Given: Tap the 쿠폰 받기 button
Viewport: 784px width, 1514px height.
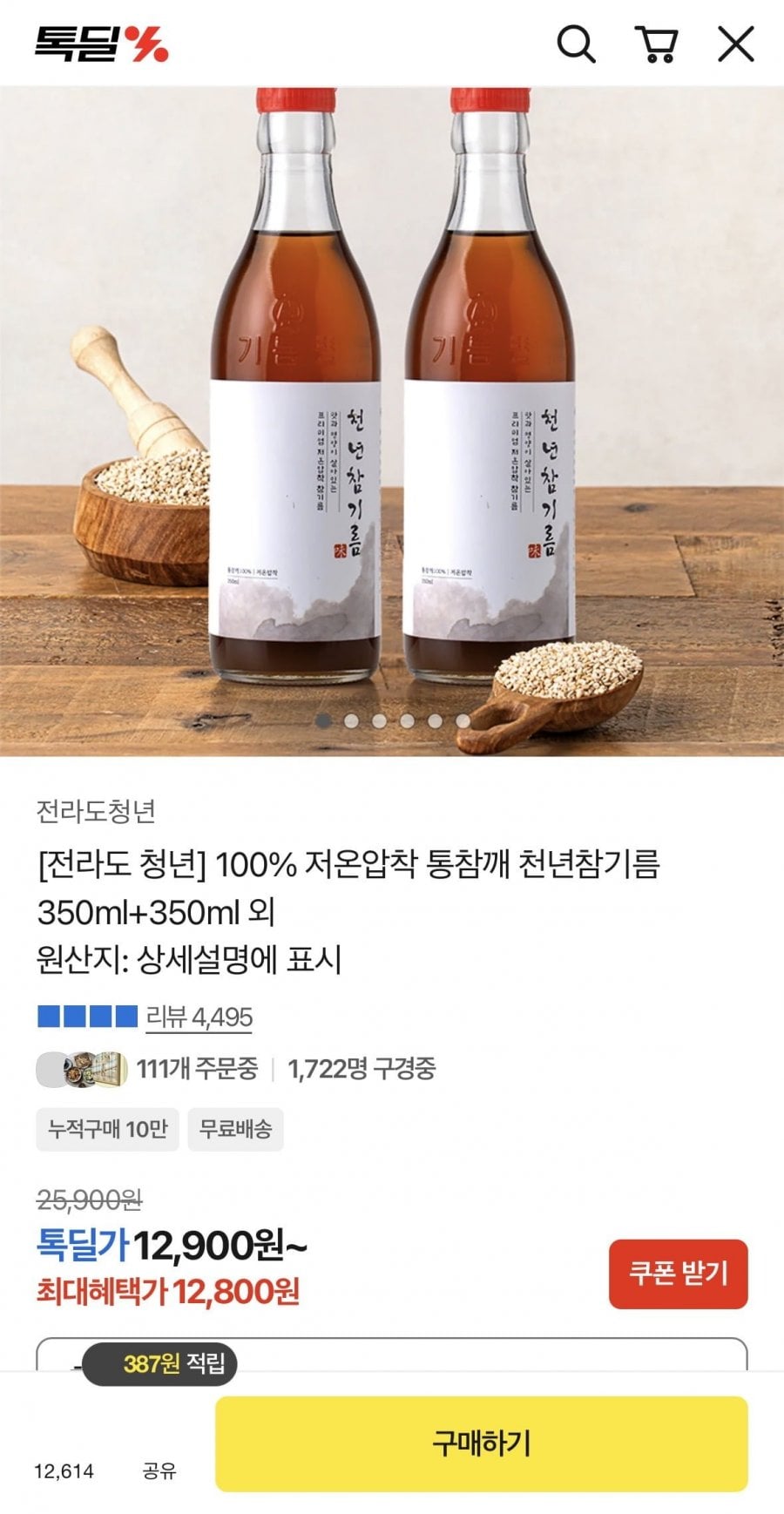Looking at the screenshot, I should (x=678, y=1274).
